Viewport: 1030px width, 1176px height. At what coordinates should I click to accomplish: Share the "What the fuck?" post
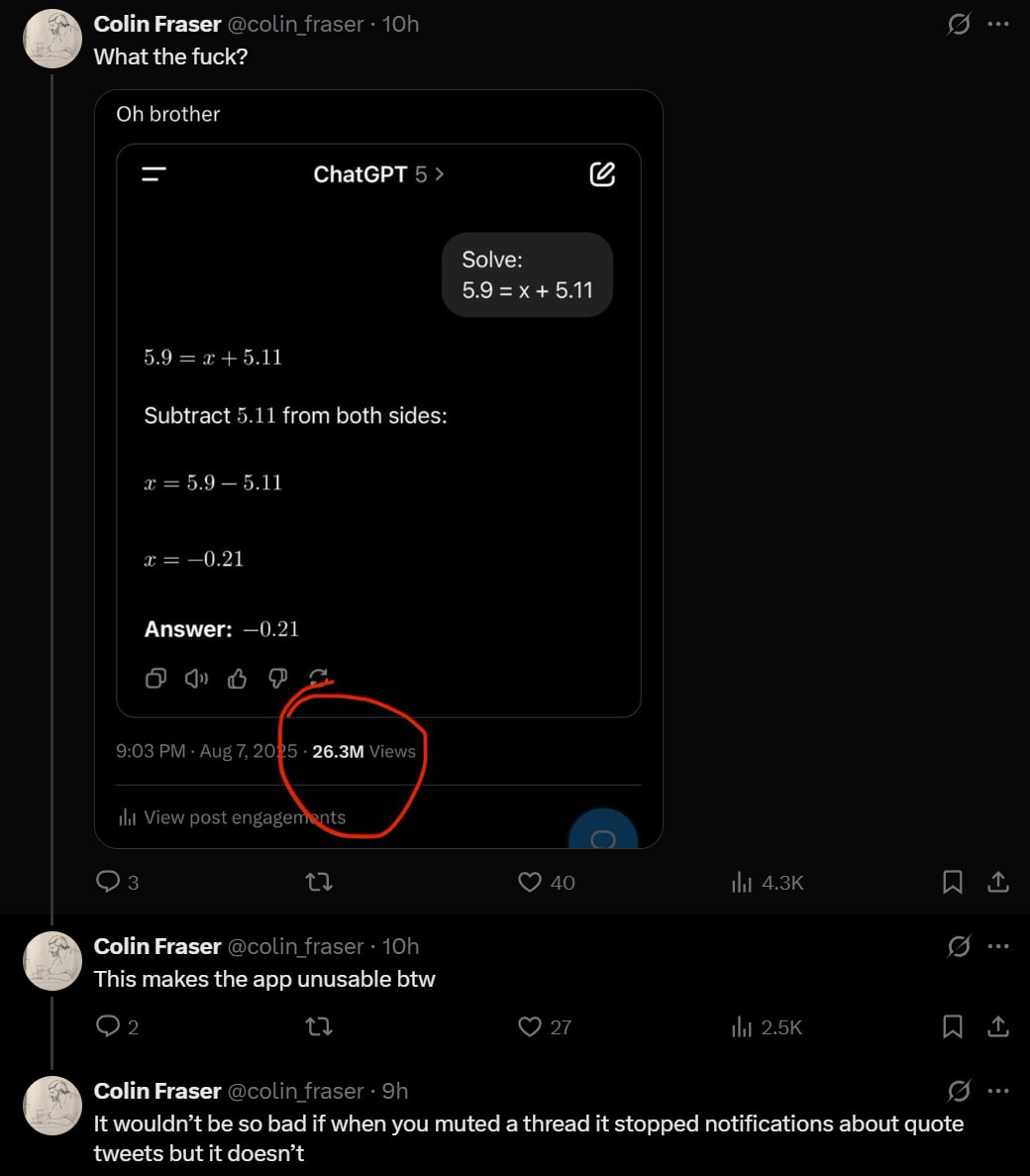[x=998, y=881]
